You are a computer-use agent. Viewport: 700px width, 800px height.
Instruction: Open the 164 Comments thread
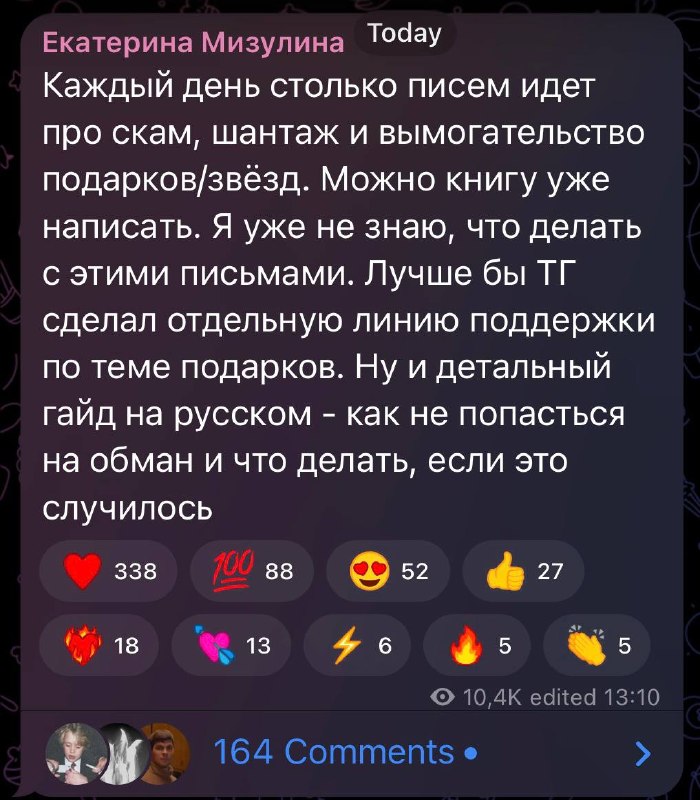point(351,752)
